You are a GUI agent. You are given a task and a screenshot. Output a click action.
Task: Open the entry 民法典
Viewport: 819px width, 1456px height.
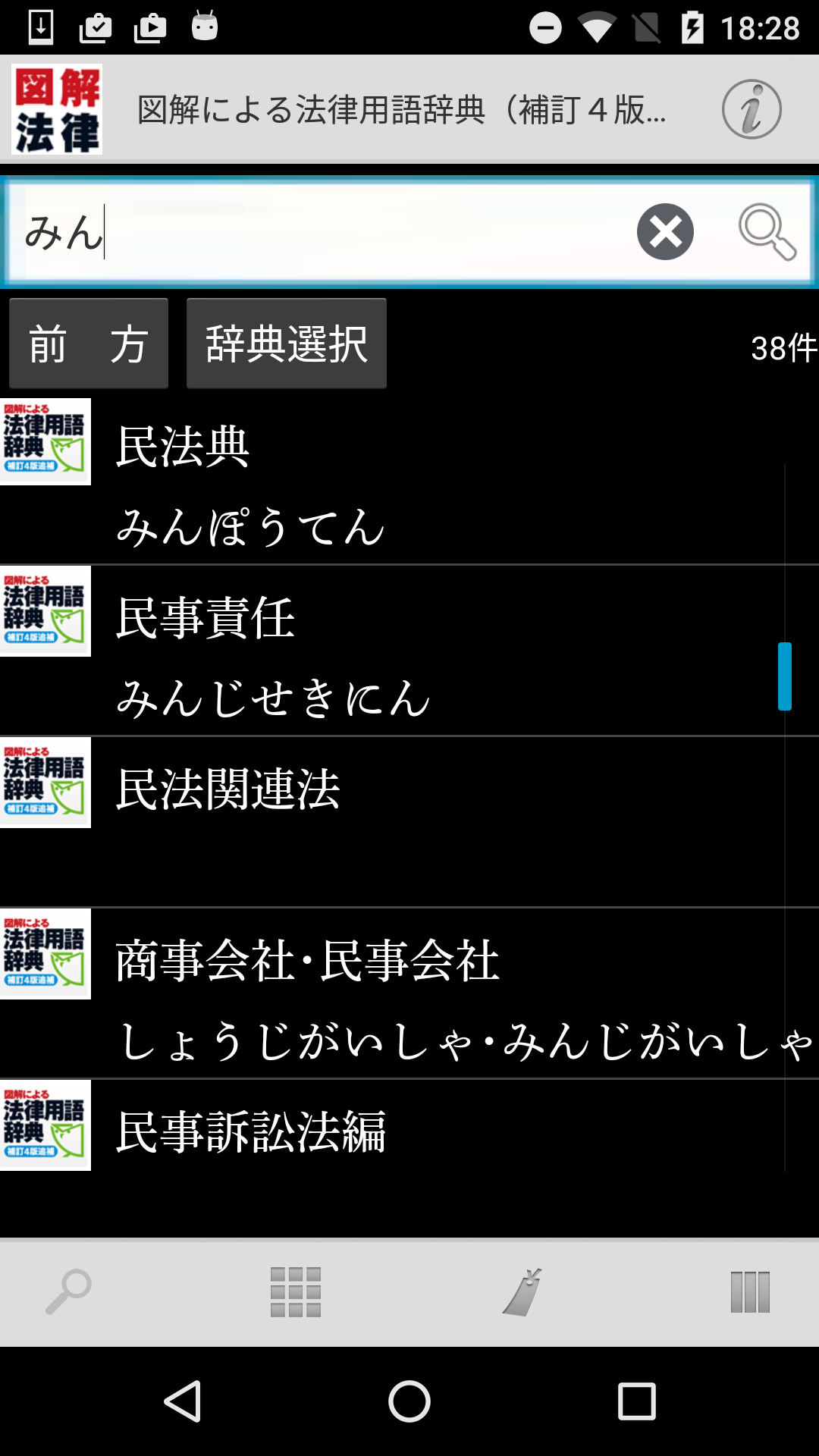tap(409, 482)
